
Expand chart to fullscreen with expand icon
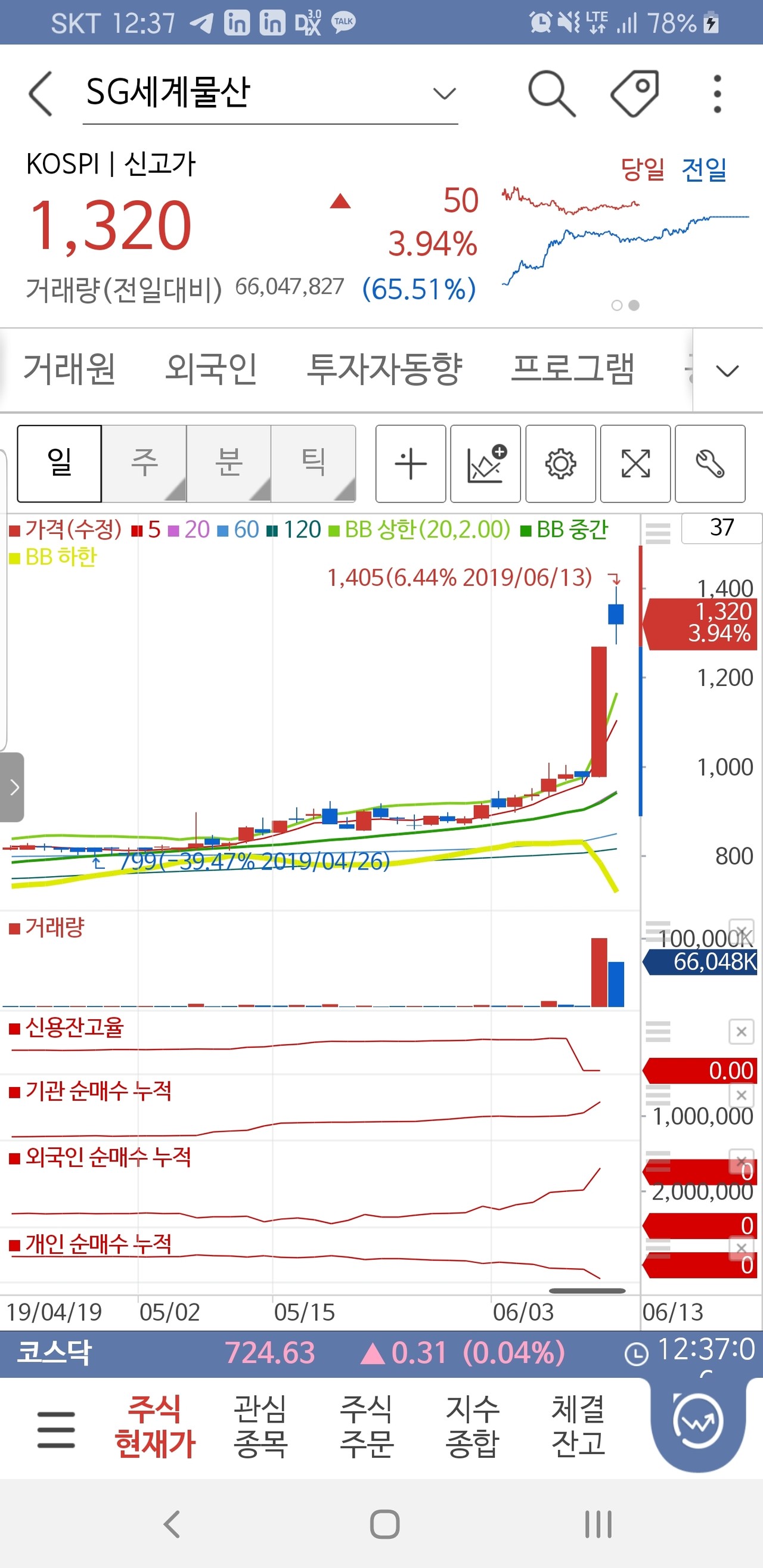(635, 464)
